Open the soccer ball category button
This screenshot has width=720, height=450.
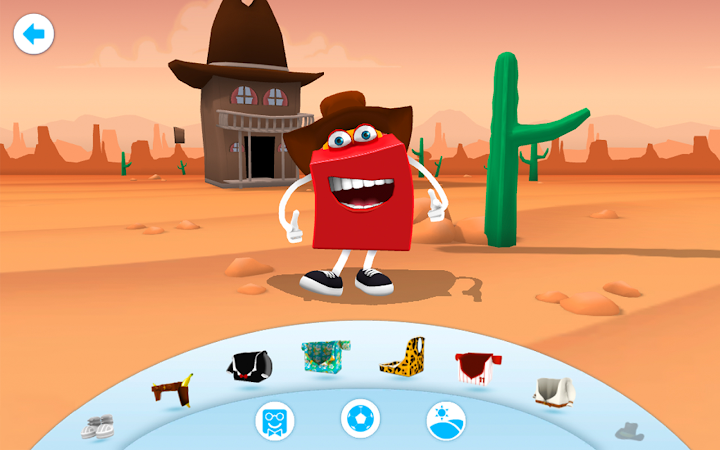360,418
